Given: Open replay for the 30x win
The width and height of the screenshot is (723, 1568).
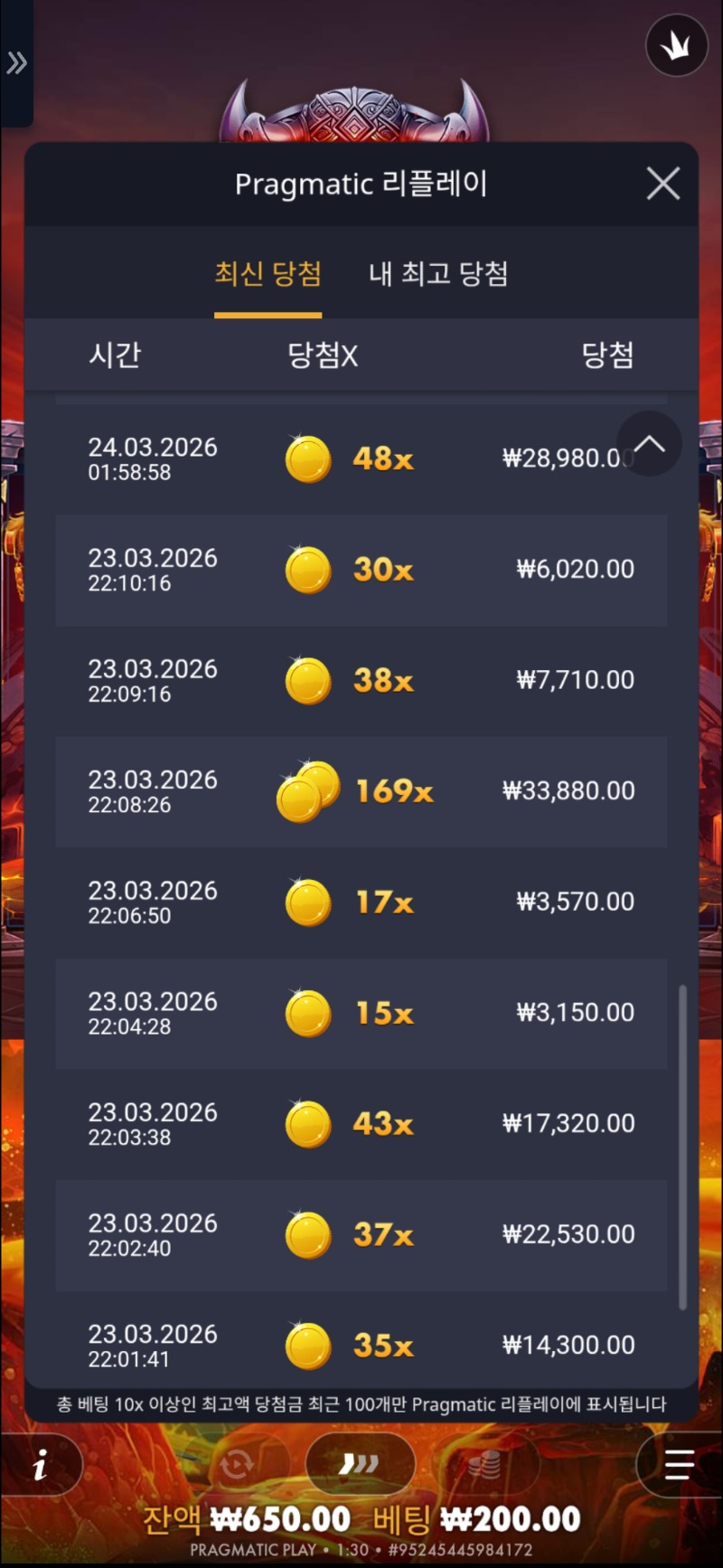Looking at the screenshot, I should point(361,570).
